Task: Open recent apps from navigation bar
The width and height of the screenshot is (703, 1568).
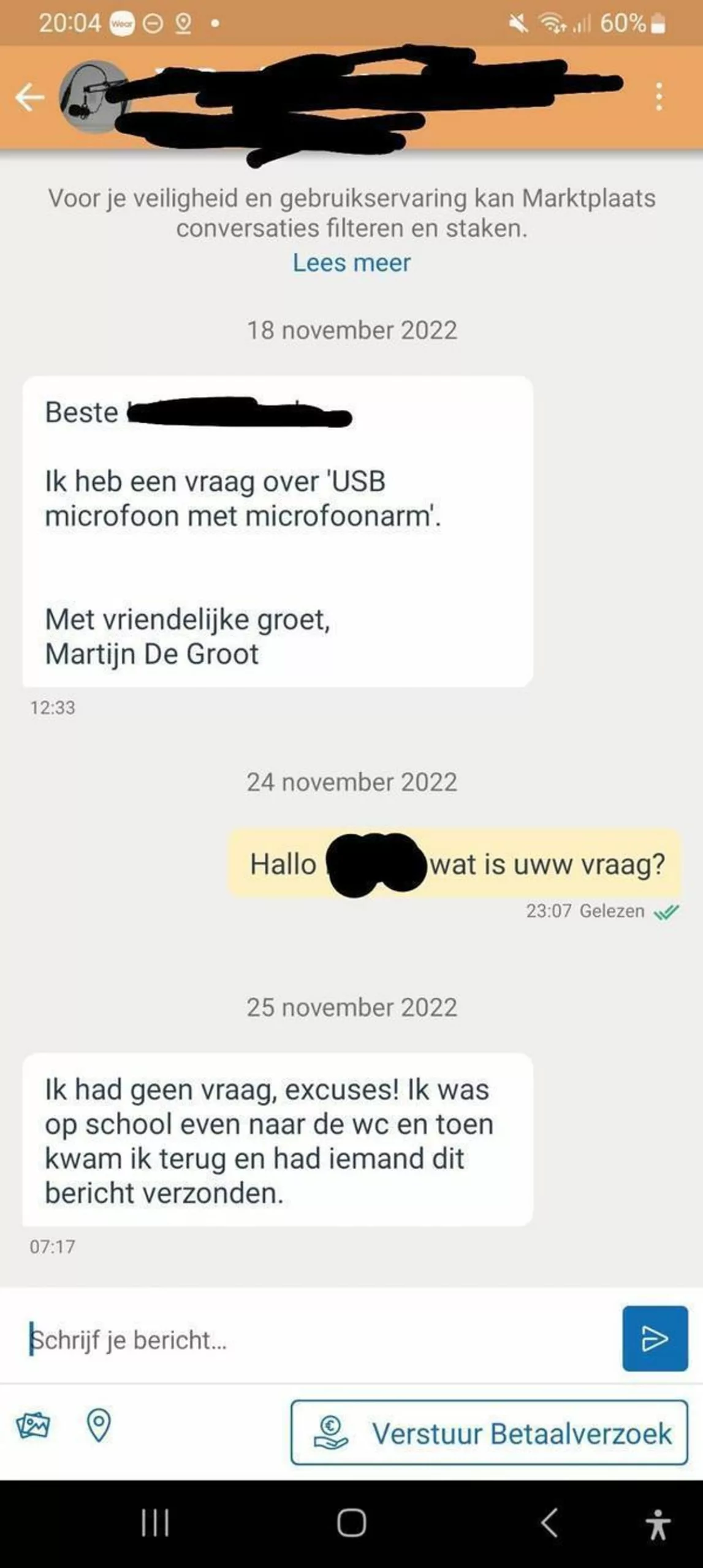Action: 155,1523
